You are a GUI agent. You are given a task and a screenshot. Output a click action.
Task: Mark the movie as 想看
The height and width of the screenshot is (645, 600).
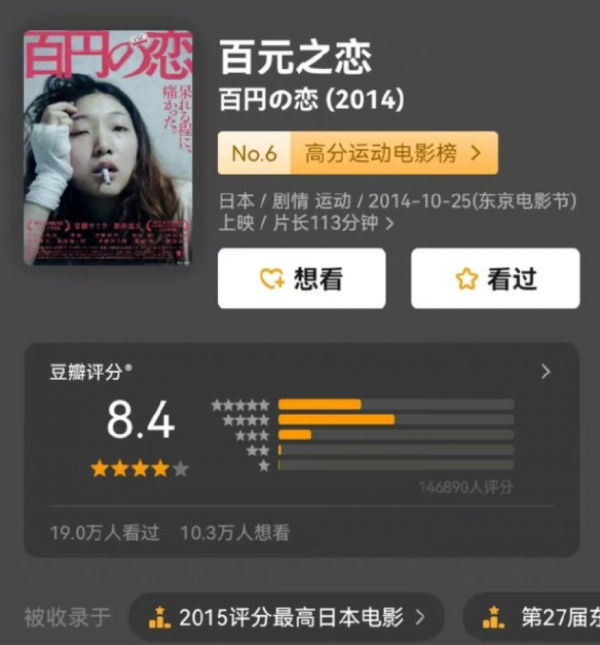click(x=301, y=279)
